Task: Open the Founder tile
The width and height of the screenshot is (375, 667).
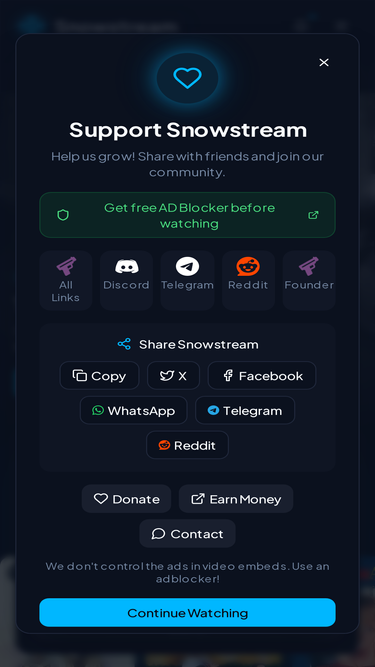Action: click(x=309, y=280)
